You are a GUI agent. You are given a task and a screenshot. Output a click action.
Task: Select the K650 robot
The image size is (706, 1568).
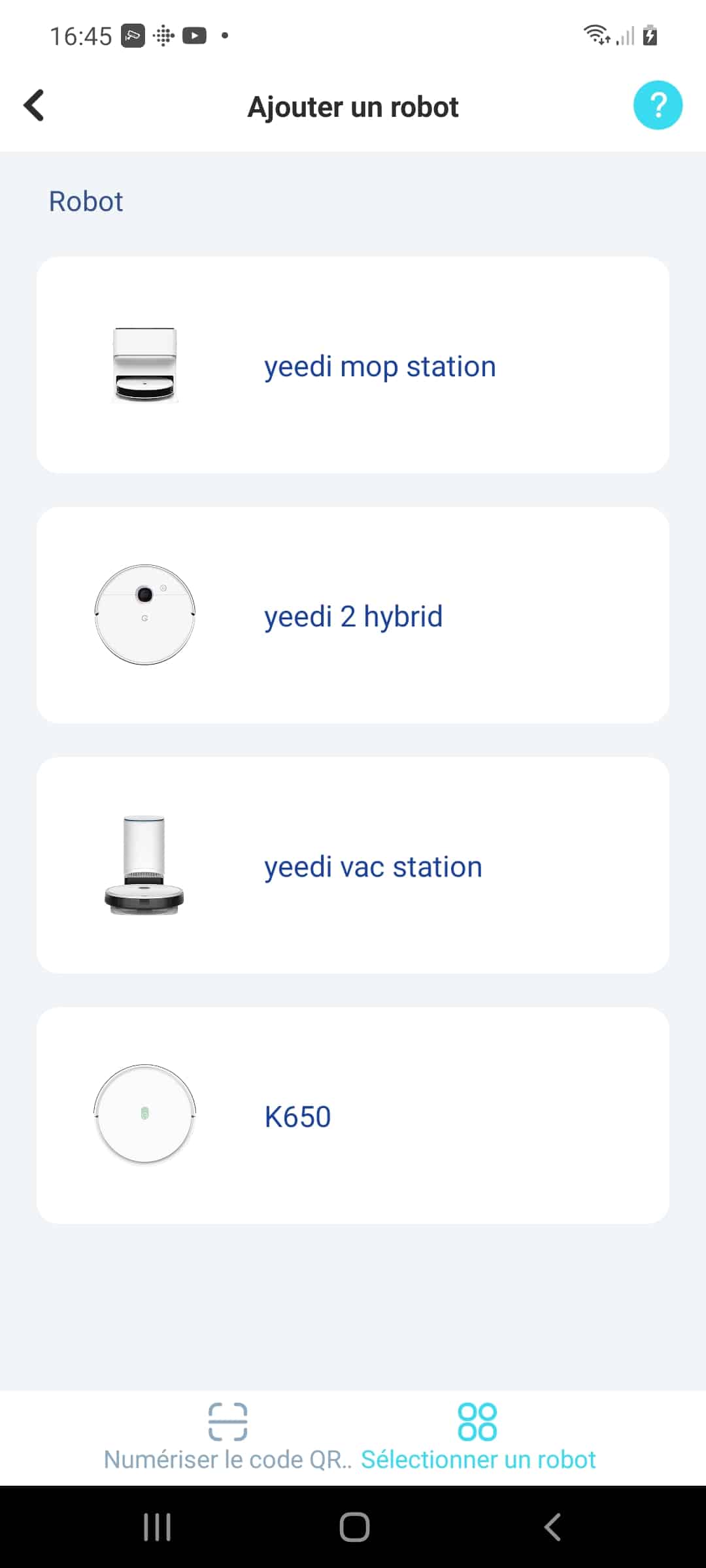(x=353, y=1116)
